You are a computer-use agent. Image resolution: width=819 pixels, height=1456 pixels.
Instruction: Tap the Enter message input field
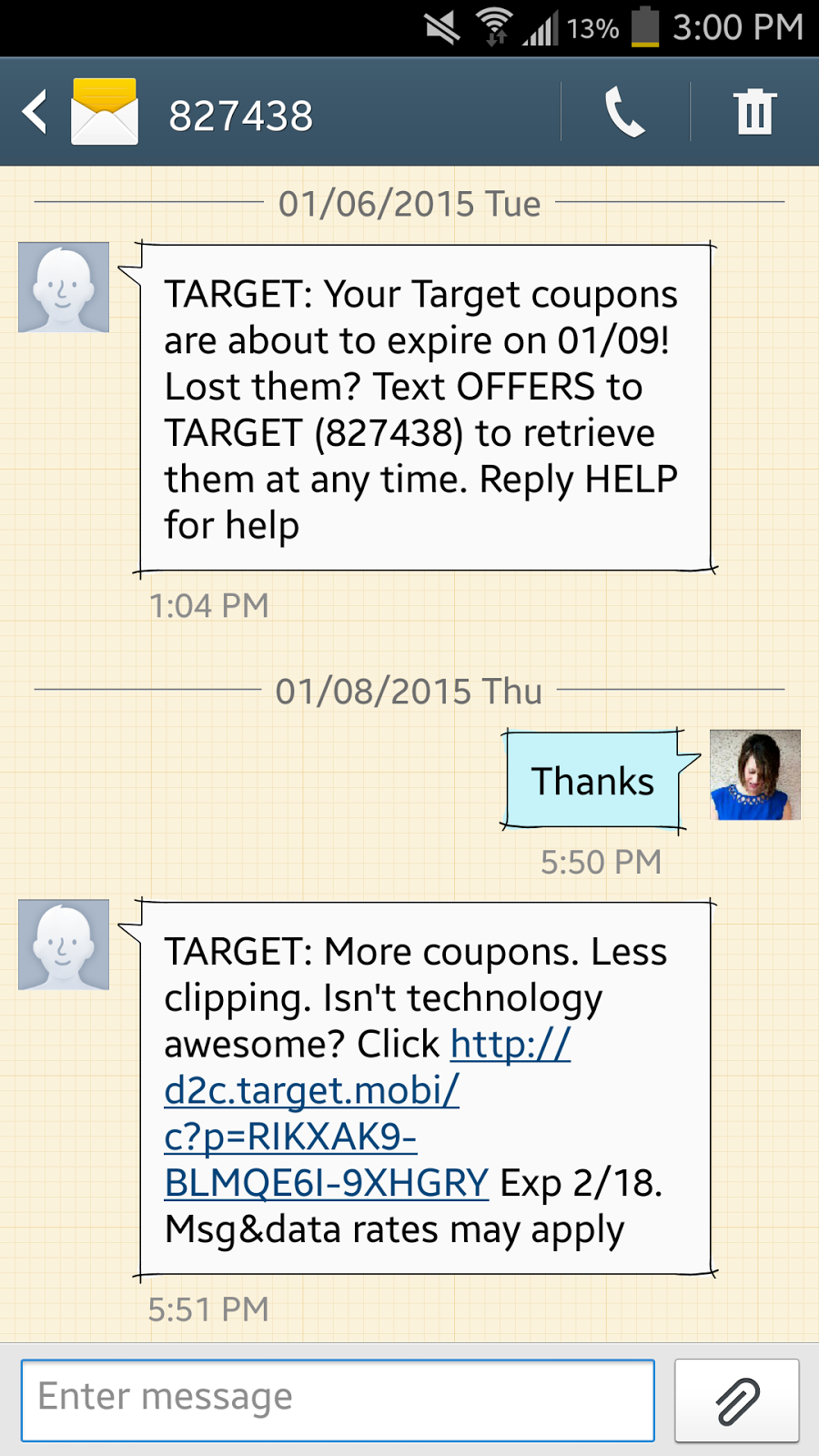coord(337,1399)
